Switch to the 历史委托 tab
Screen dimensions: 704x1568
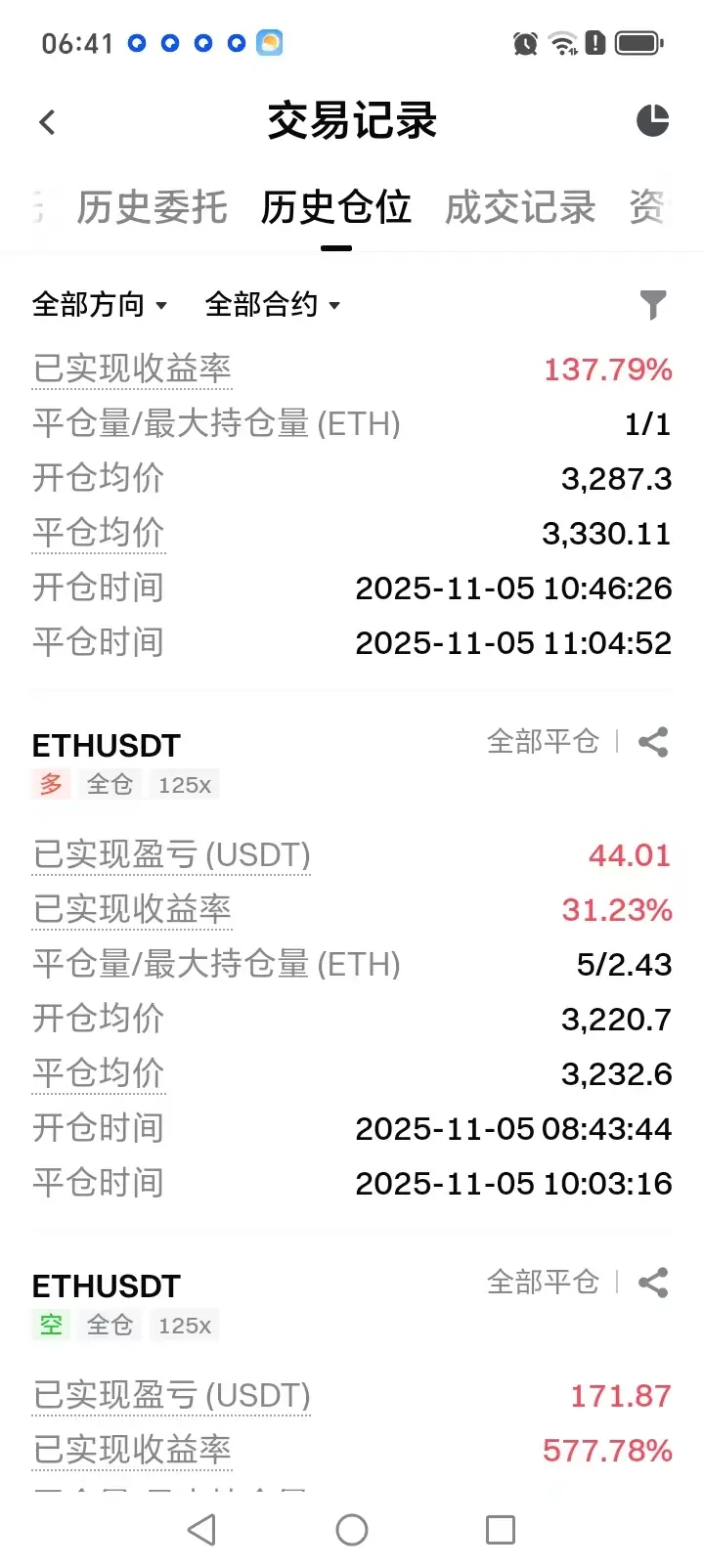[152, 207]
